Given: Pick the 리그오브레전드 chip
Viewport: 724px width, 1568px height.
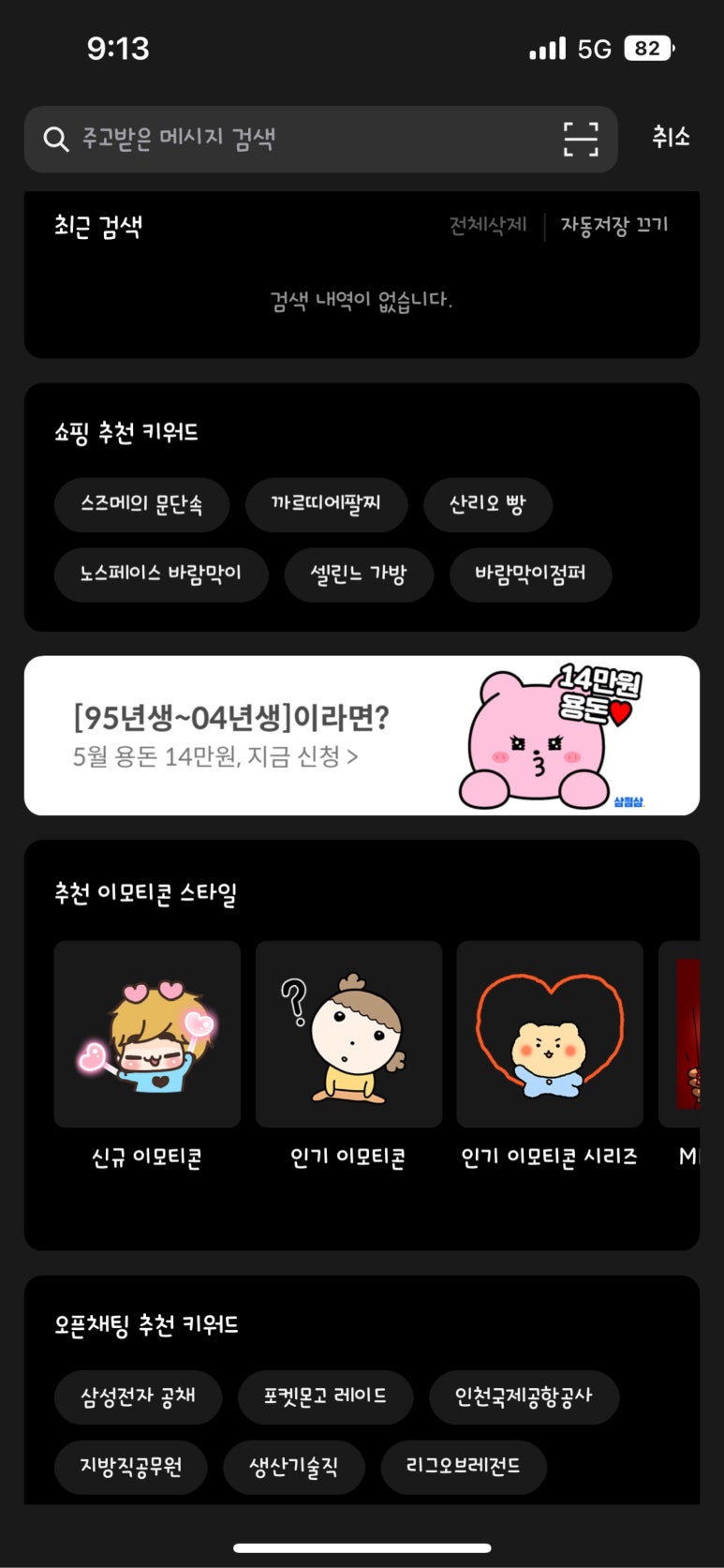Looking at the screenshot, I should pyautogui.click(x=464, y=1467).
